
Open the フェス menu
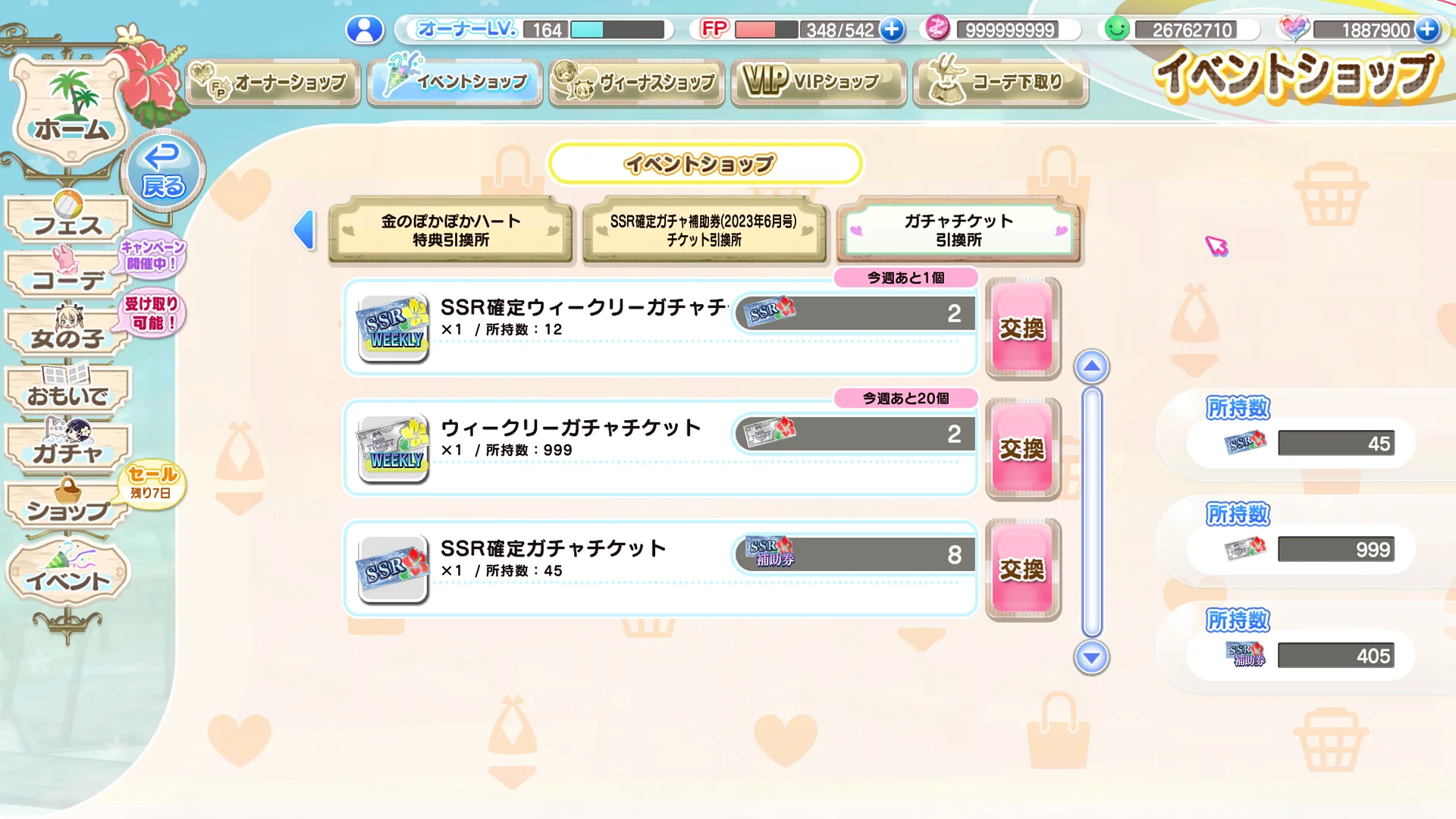point(67,220)
